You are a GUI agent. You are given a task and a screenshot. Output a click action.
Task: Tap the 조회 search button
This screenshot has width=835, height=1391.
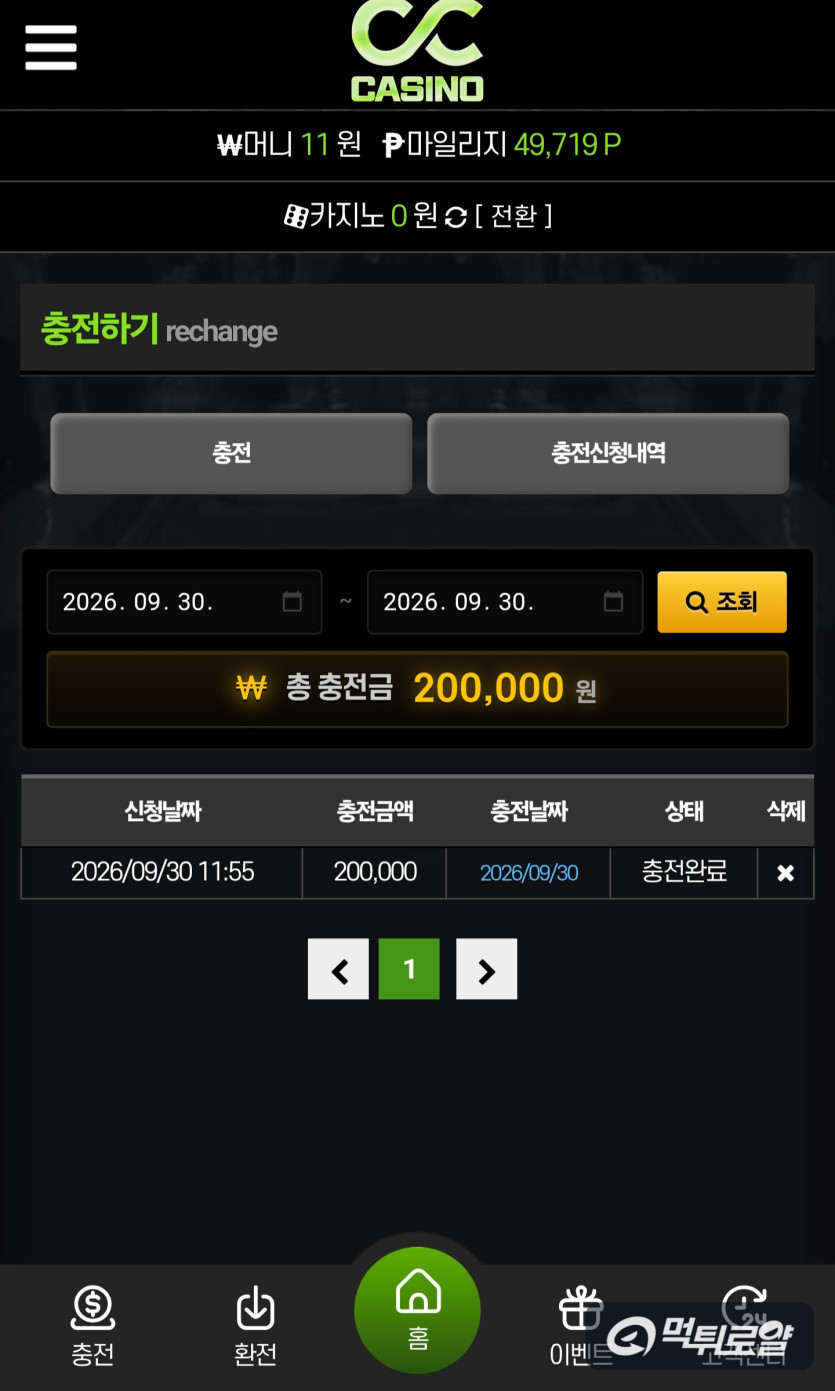[x=722, y=602]
